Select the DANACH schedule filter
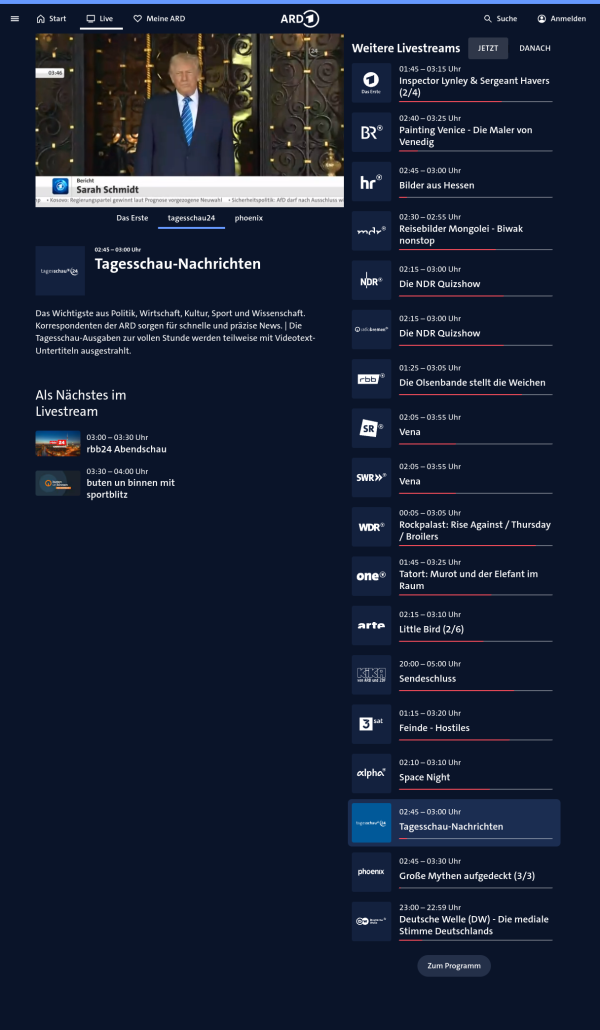 pyautogui.click(x=534, y=48)
